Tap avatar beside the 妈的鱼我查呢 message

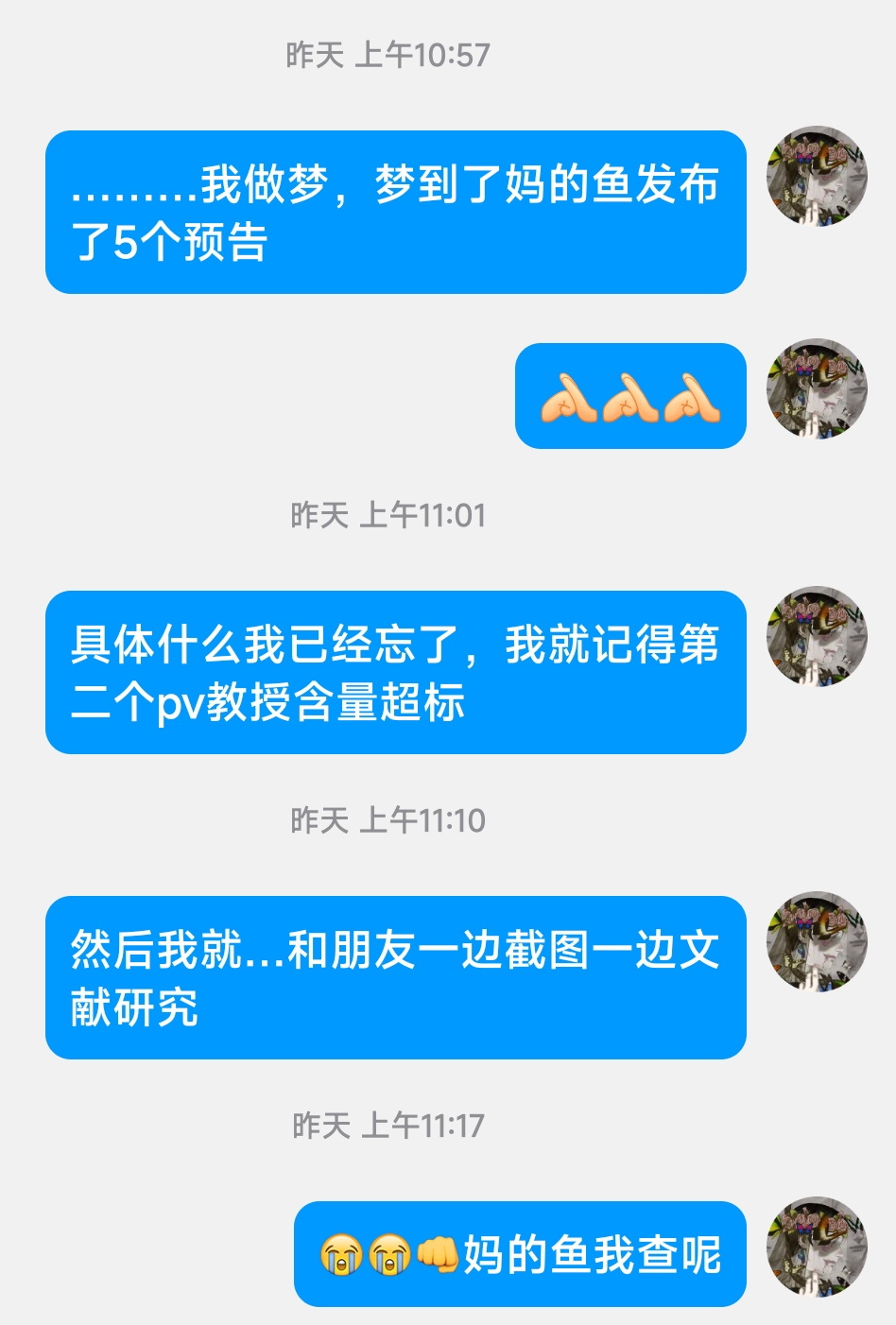[x=817, y=1248]
